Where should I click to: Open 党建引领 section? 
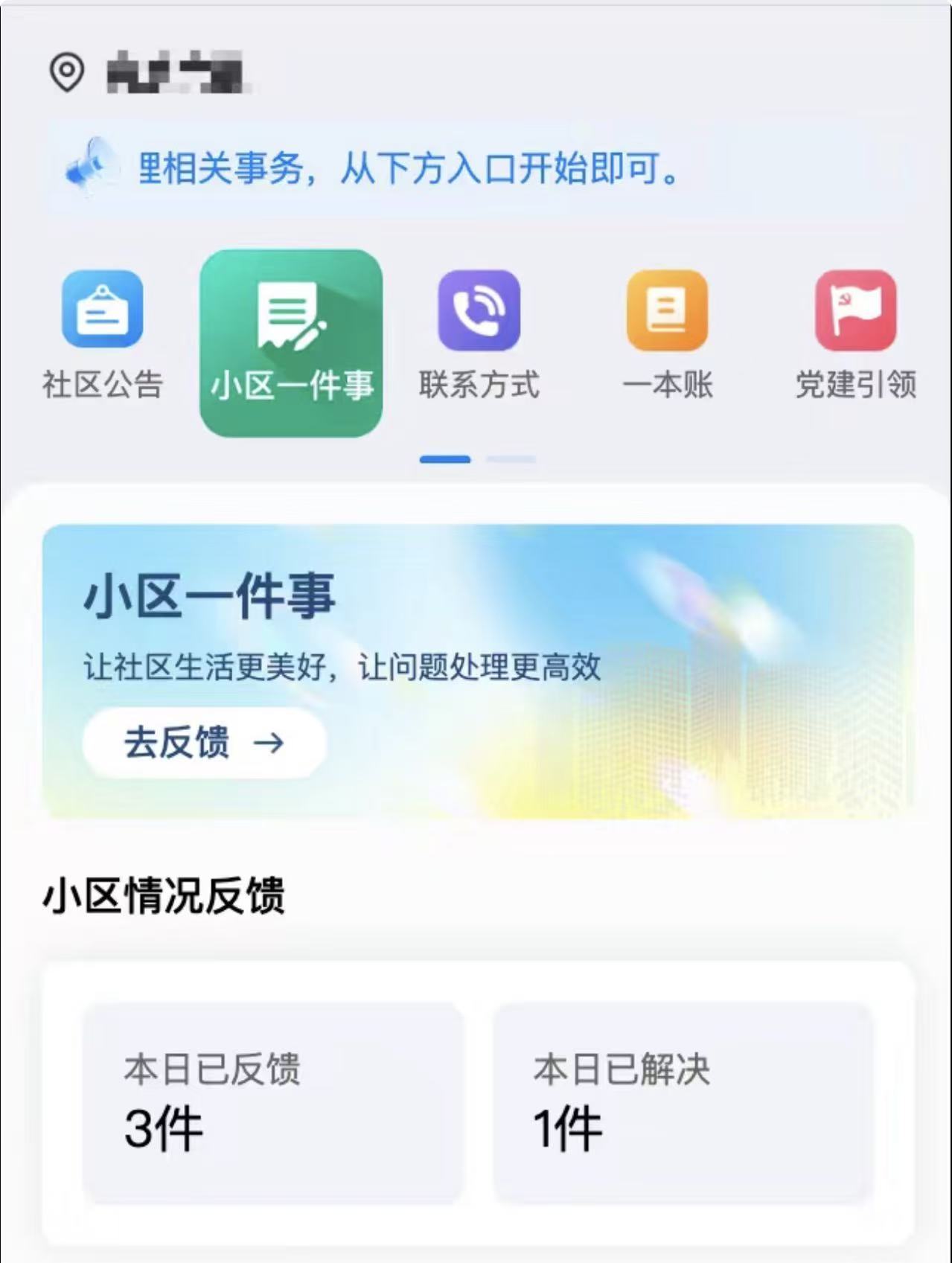pos(855,335)
